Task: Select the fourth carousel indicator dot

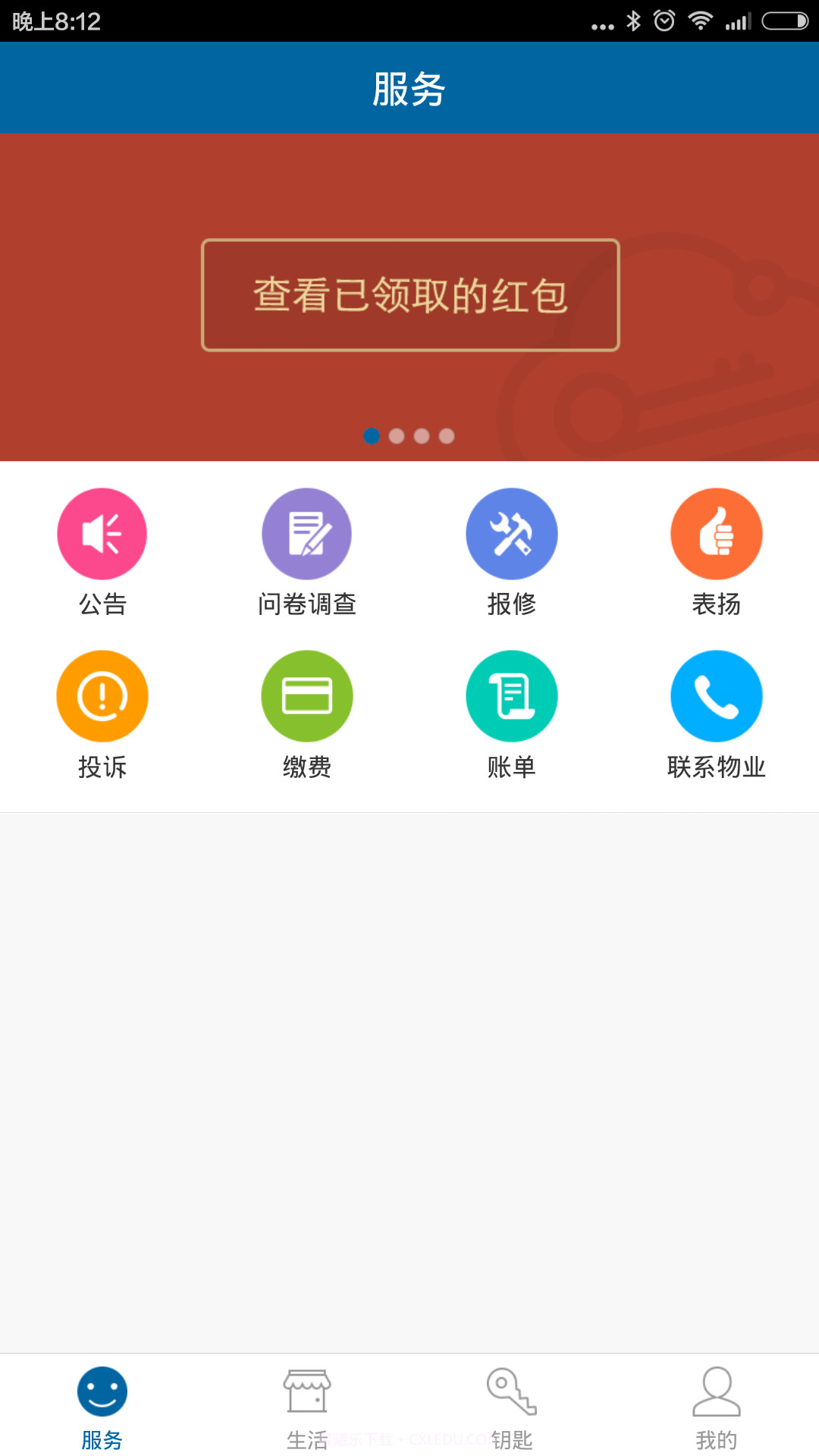Action: click(447, 436)
